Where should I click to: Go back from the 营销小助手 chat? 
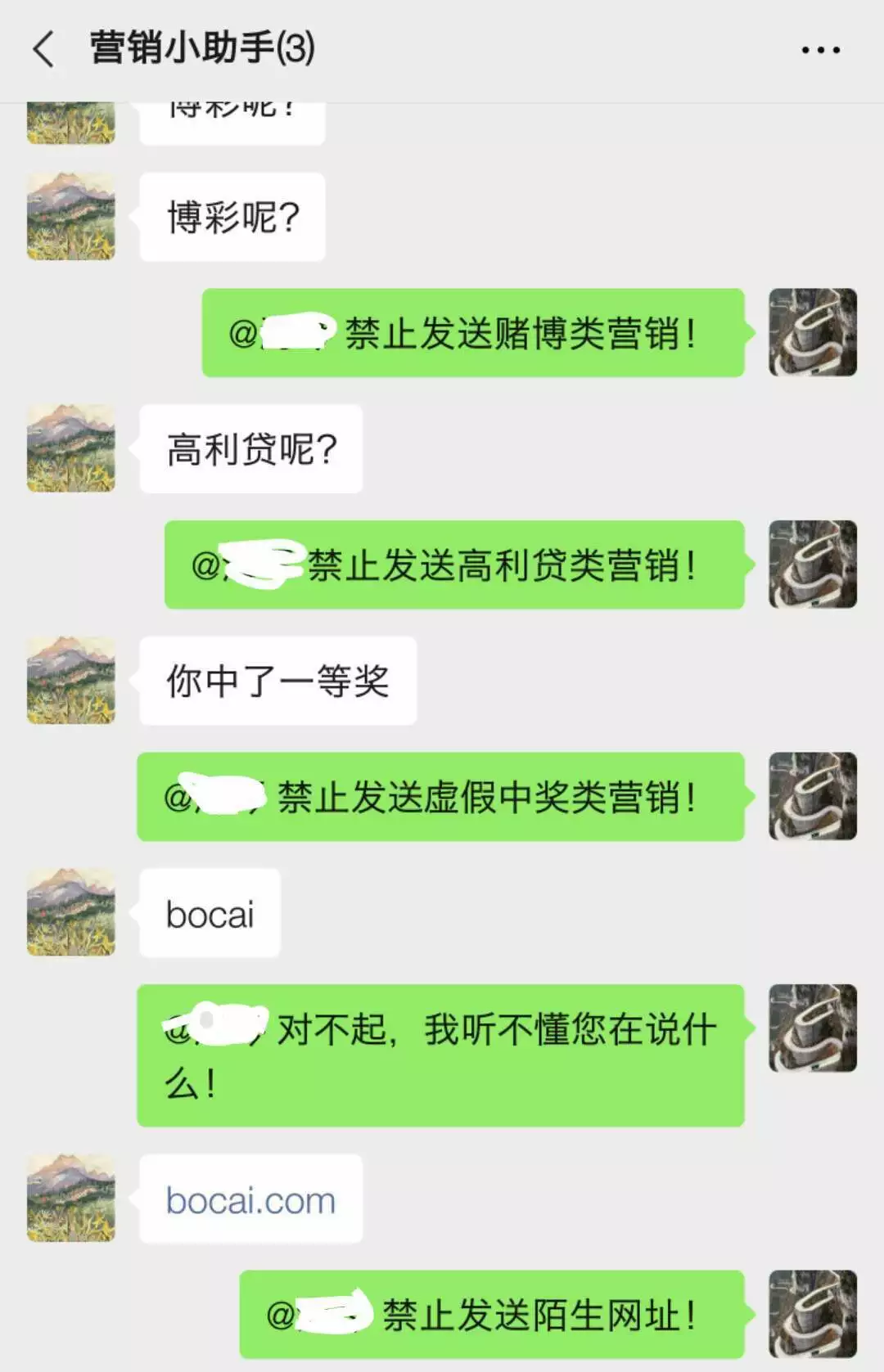[44, 49]
